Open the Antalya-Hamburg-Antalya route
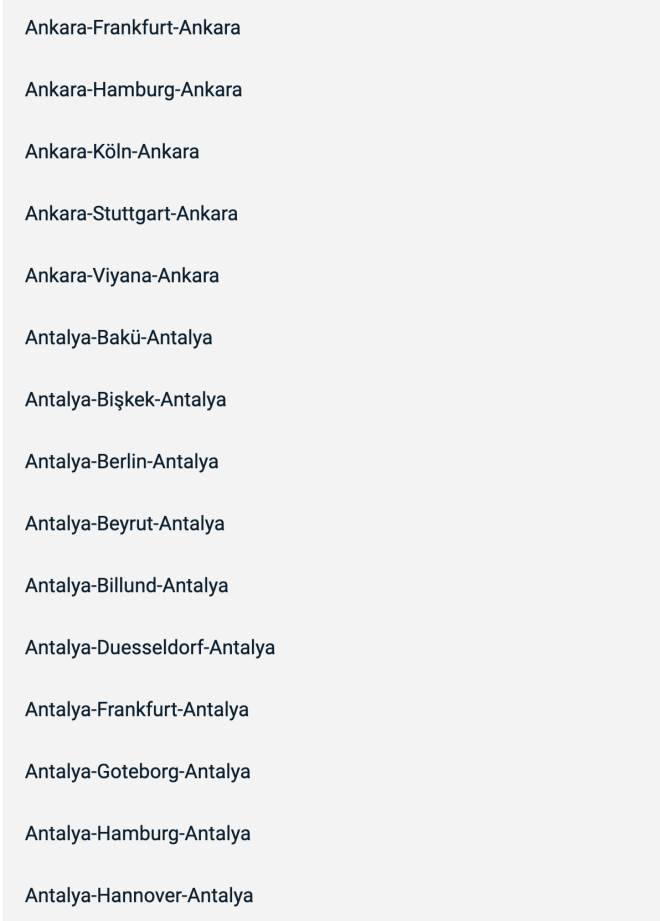Screen dimensions: 660x921 tap(138, 834)
